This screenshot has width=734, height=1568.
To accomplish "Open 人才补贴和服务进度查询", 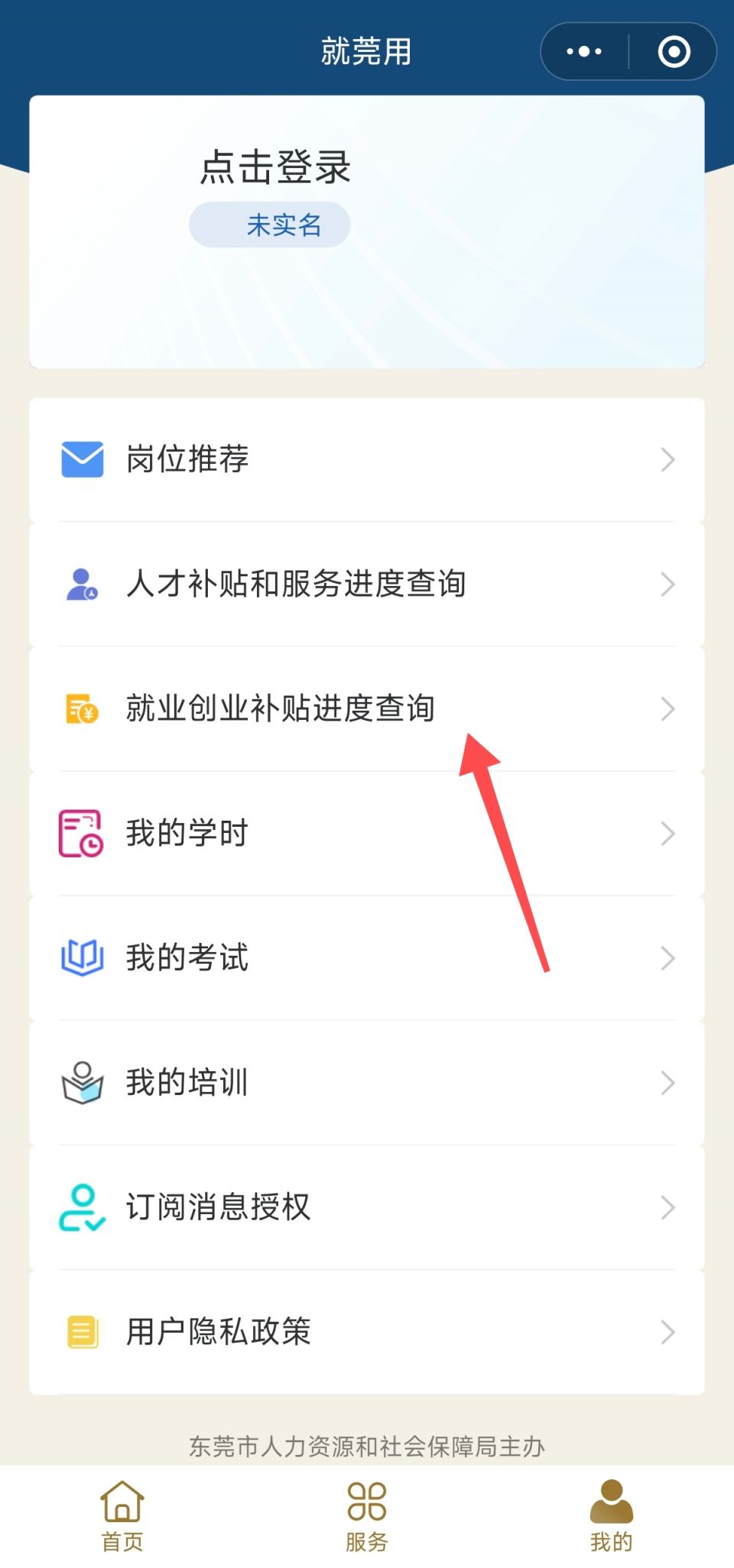I will (x=367, y=585).
